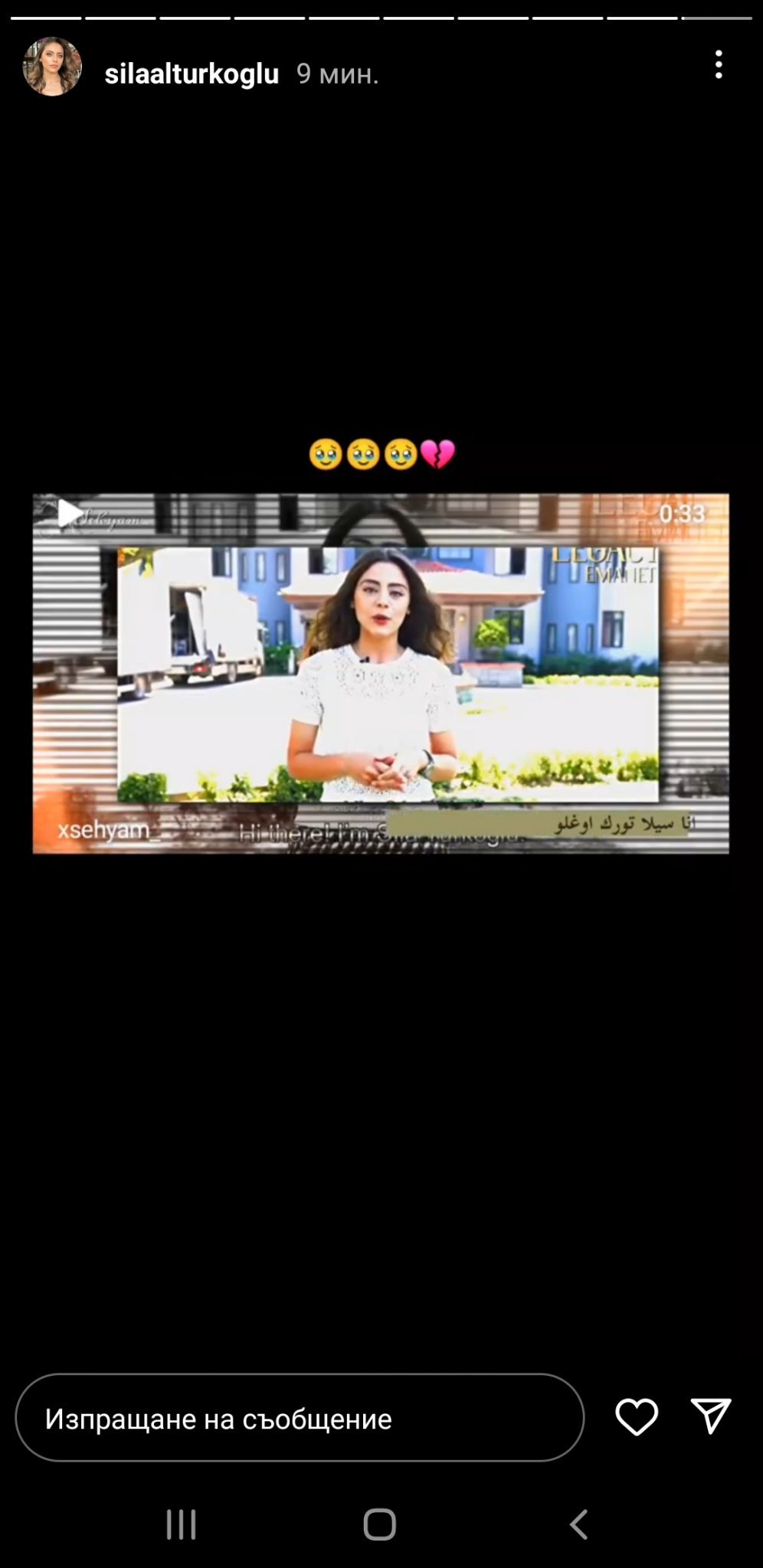Open silaalturkoglu's profile picture

[x=52, y=67]
